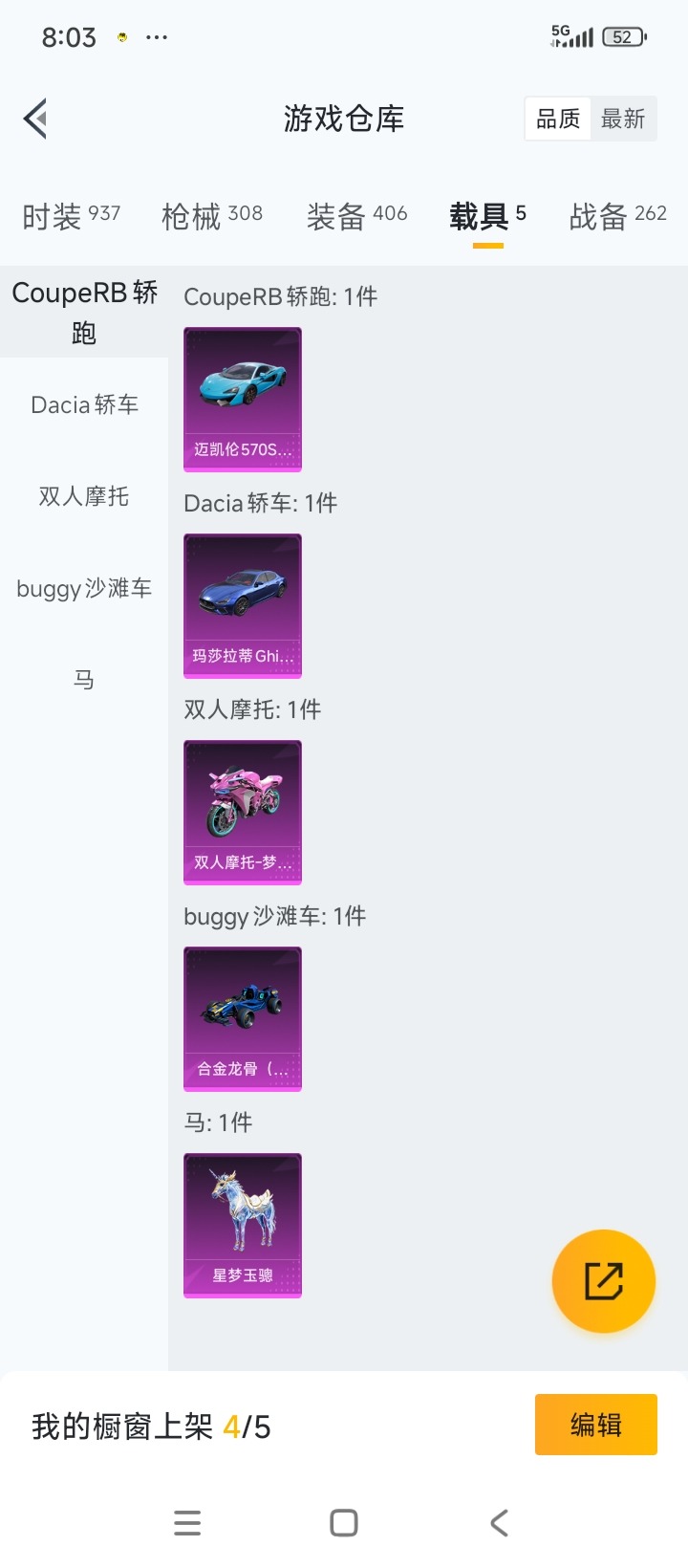Switch sorting to 品质 quality mode
The image size is (688, 1568).
click(556, 119)
